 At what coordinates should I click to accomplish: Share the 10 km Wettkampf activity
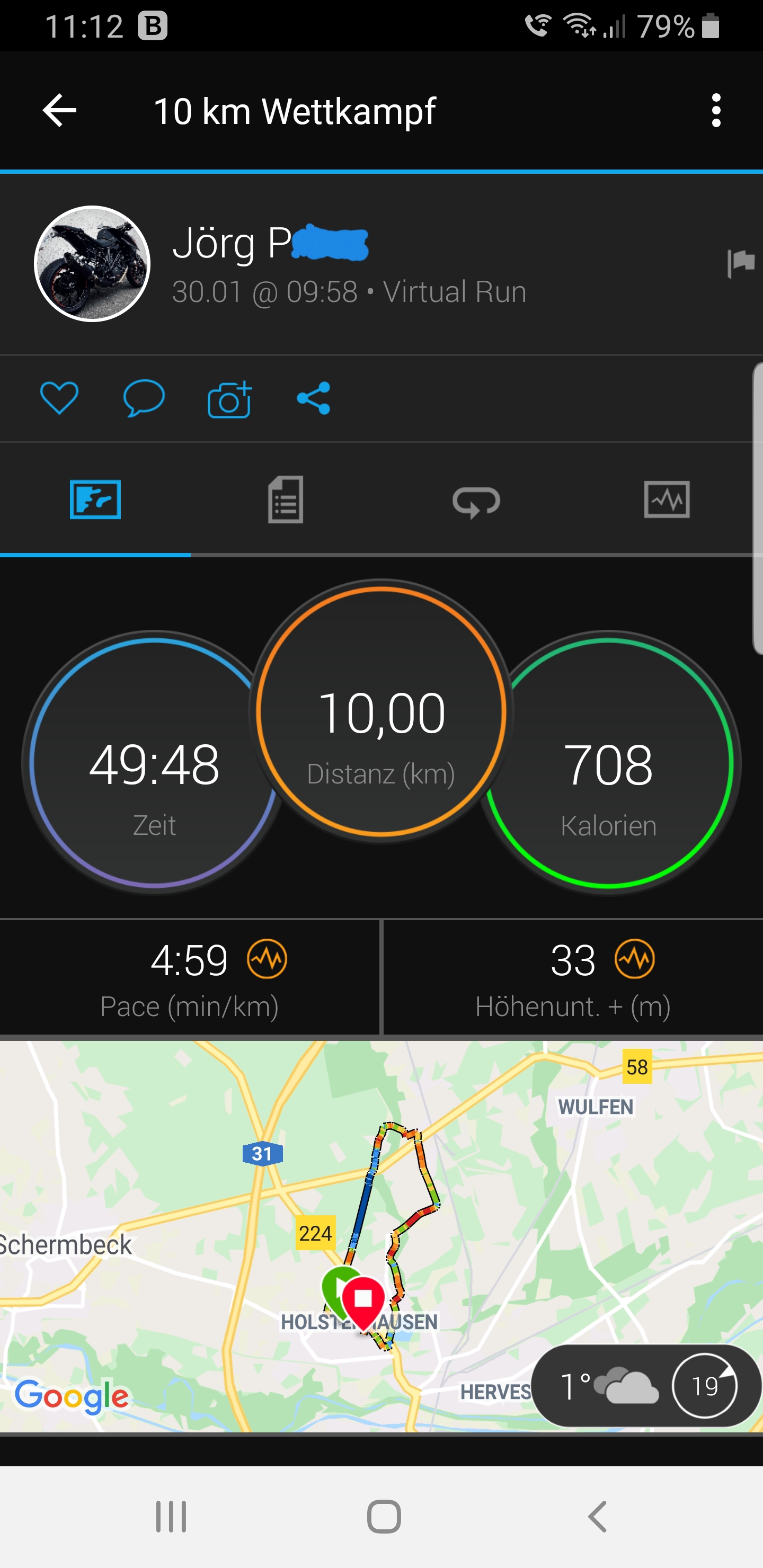tap(314, 398)
